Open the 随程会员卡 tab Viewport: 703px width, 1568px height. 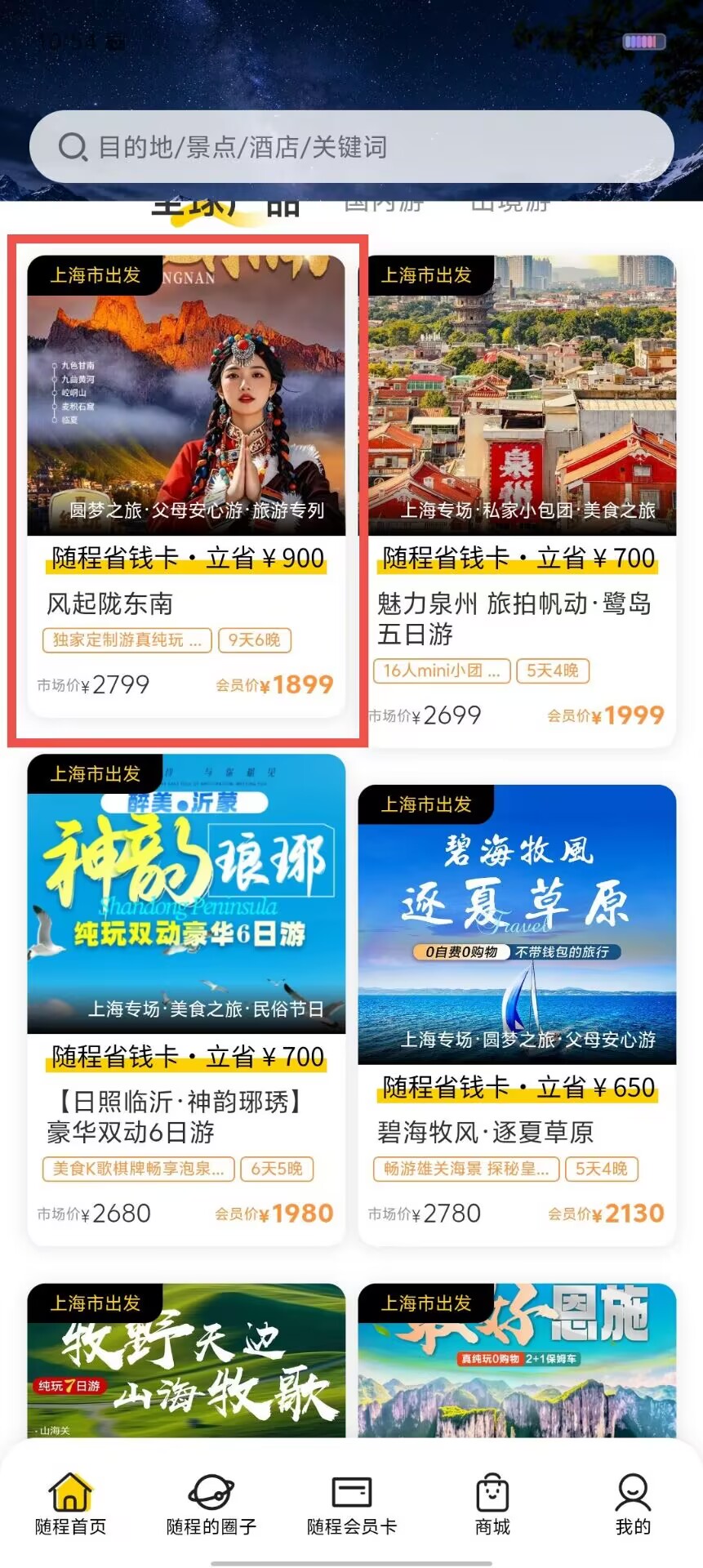tap(352, 1504)
